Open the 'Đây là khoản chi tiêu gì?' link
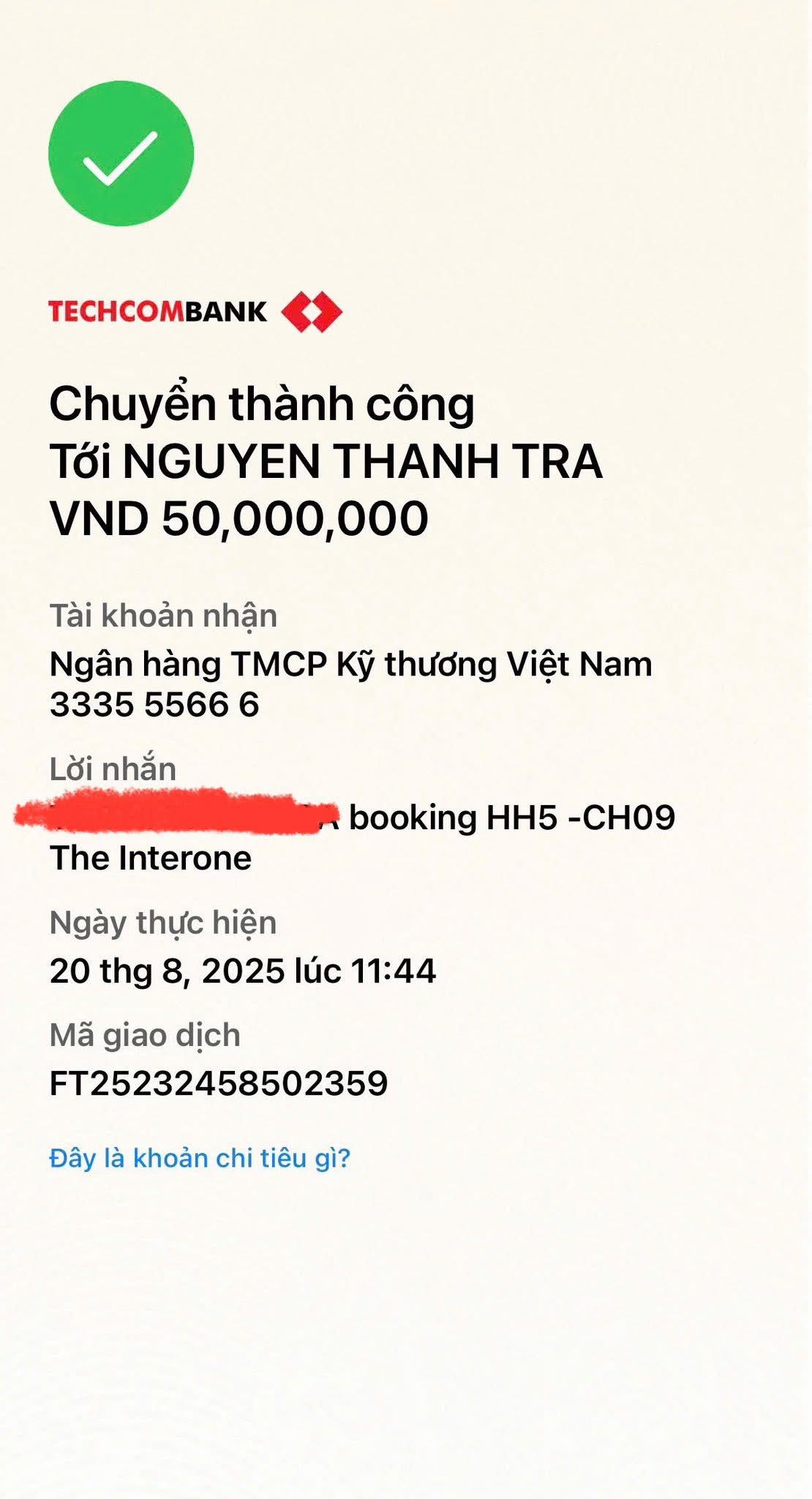812x1499 pixels. (x=200, y=1159)
